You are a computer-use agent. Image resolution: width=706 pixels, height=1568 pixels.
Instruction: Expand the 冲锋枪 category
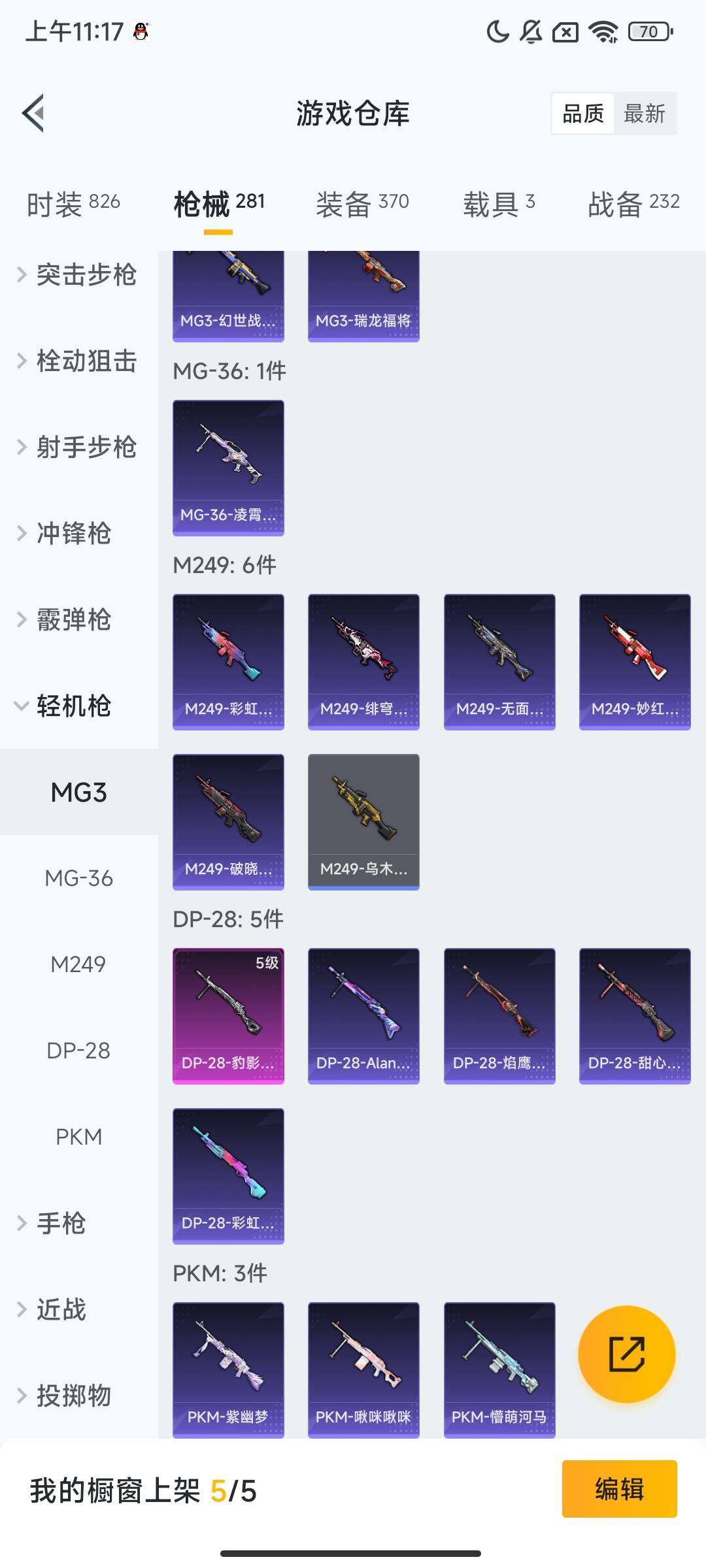coord(72,534)
